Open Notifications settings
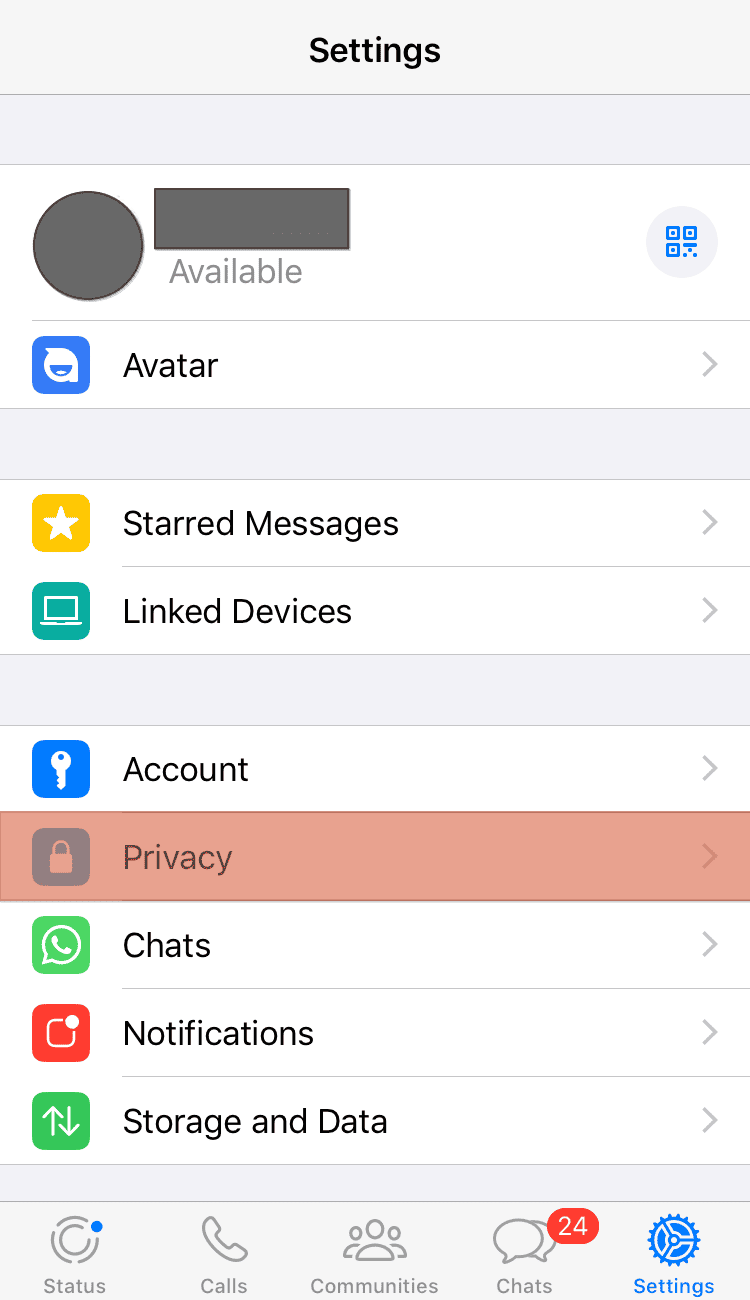The image size is (750, 1300). pos(375,1033)
